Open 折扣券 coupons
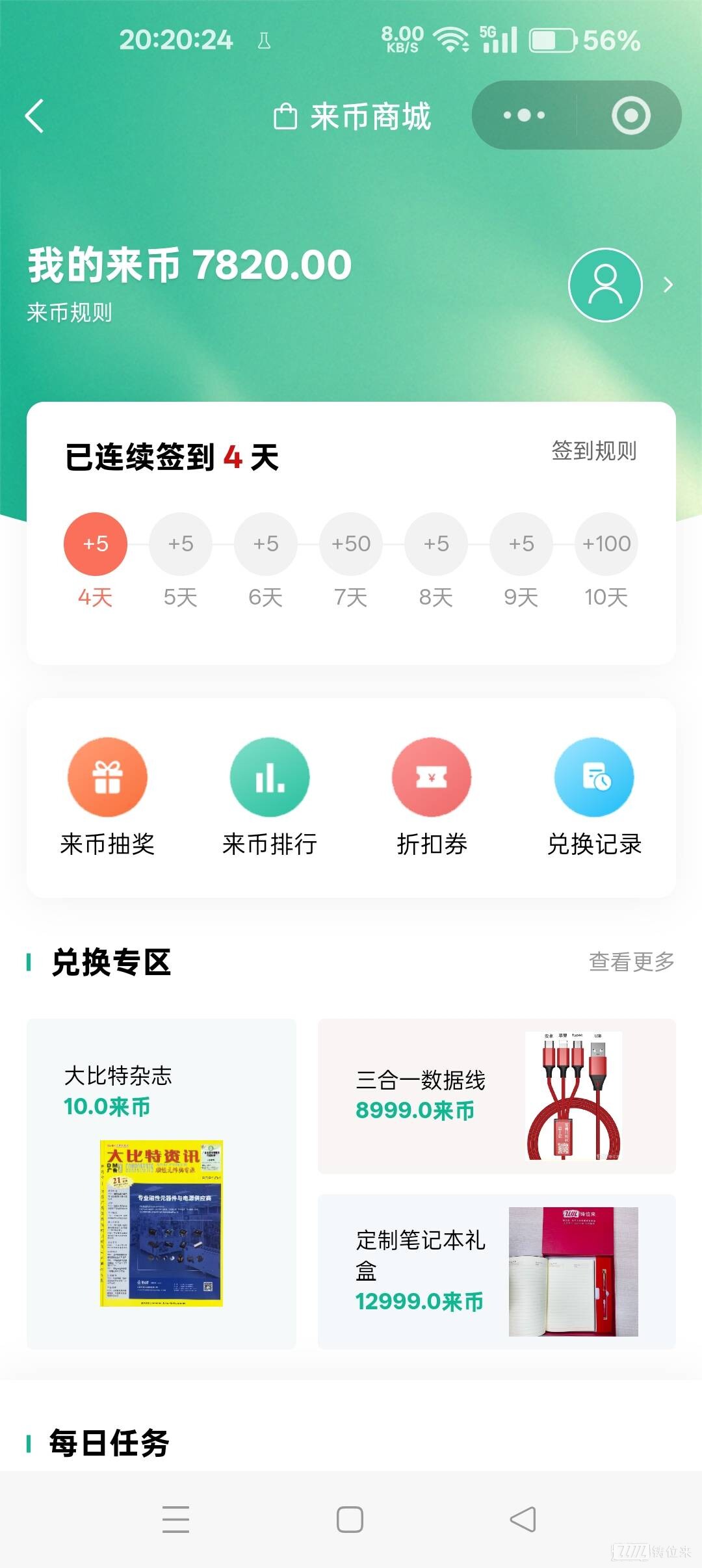Image resolution: width=702 pixels, height=1568 pixels. [432, 796]
